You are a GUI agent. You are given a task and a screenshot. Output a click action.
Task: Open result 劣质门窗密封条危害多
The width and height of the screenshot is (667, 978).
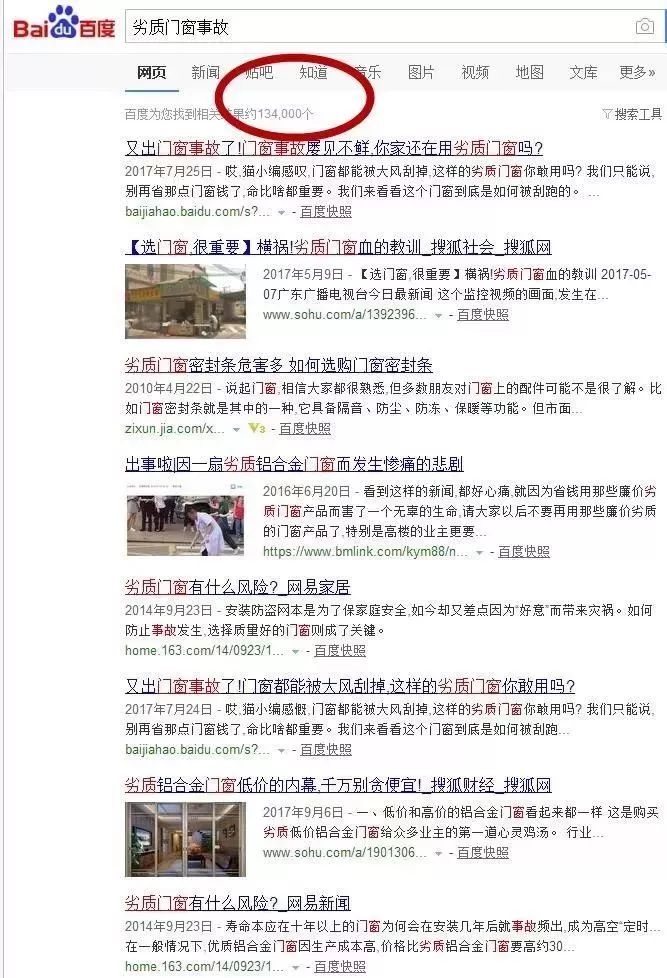(x=278, y=365)
